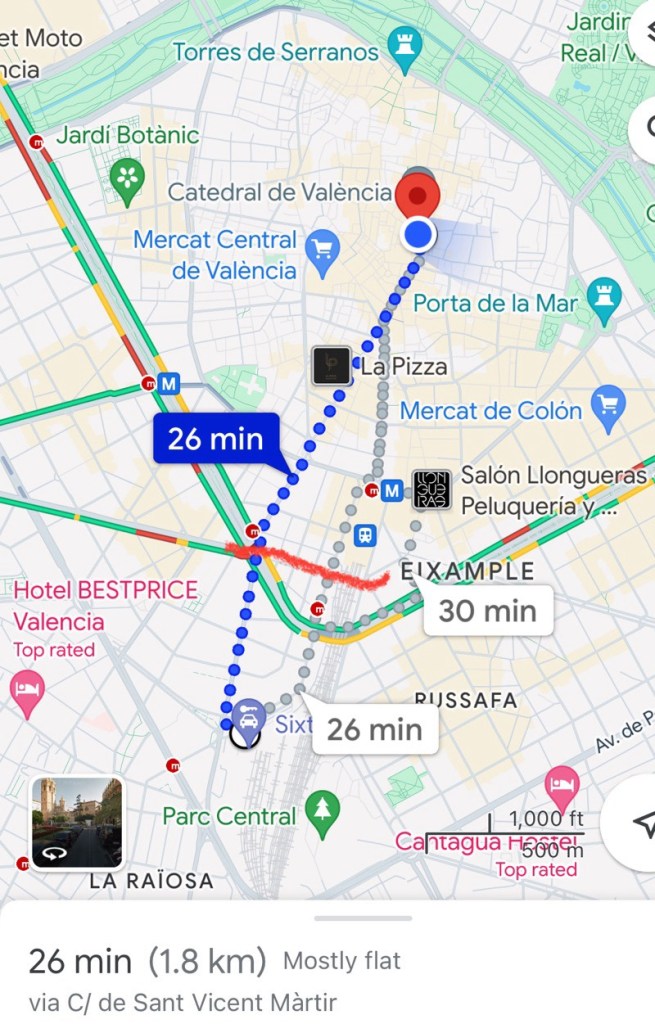
Task: Open Mercat Central de València shopping marker
Action: click(322, 251)
